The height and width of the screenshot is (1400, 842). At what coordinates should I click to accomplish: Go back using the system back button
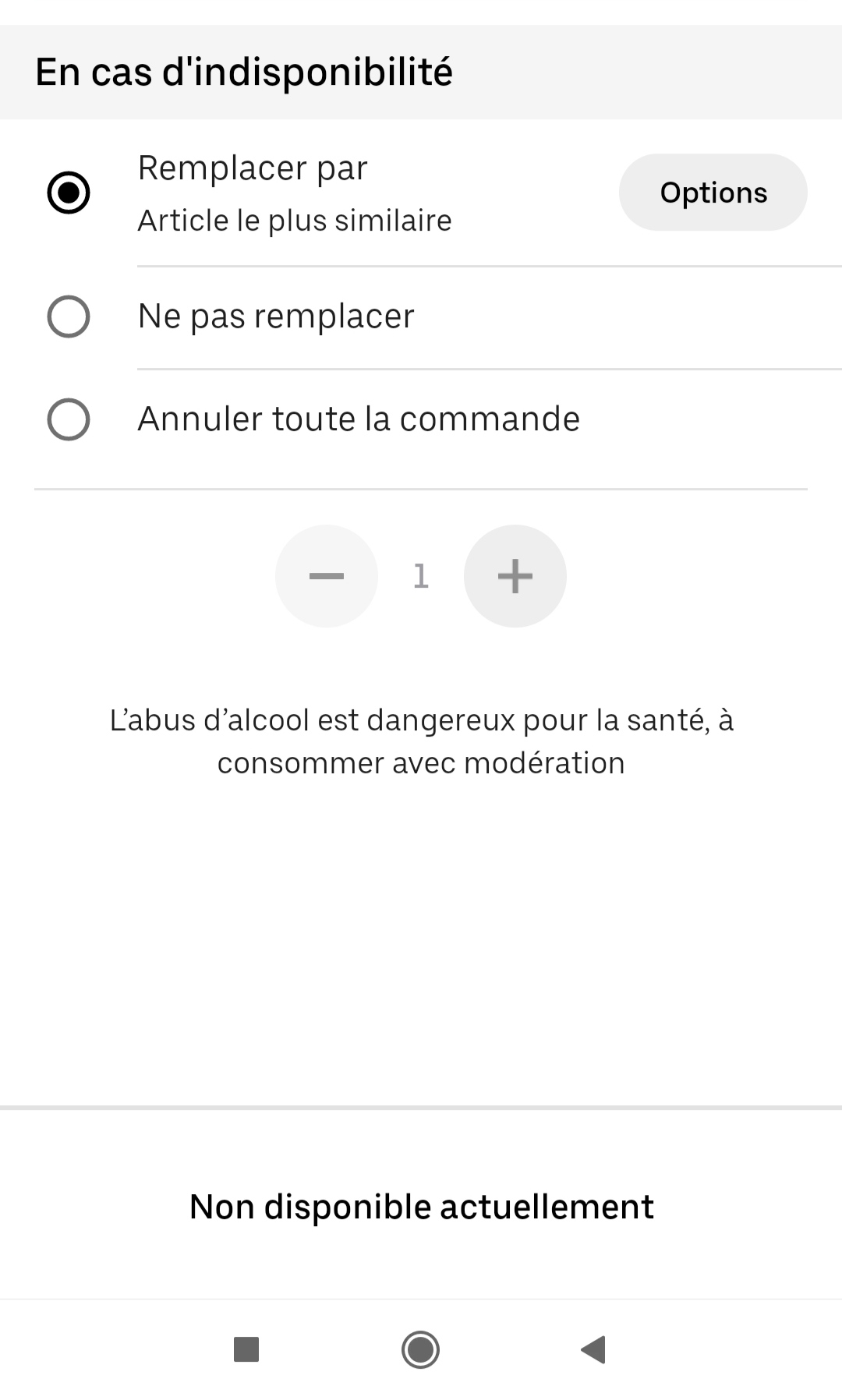[593, 1349]
